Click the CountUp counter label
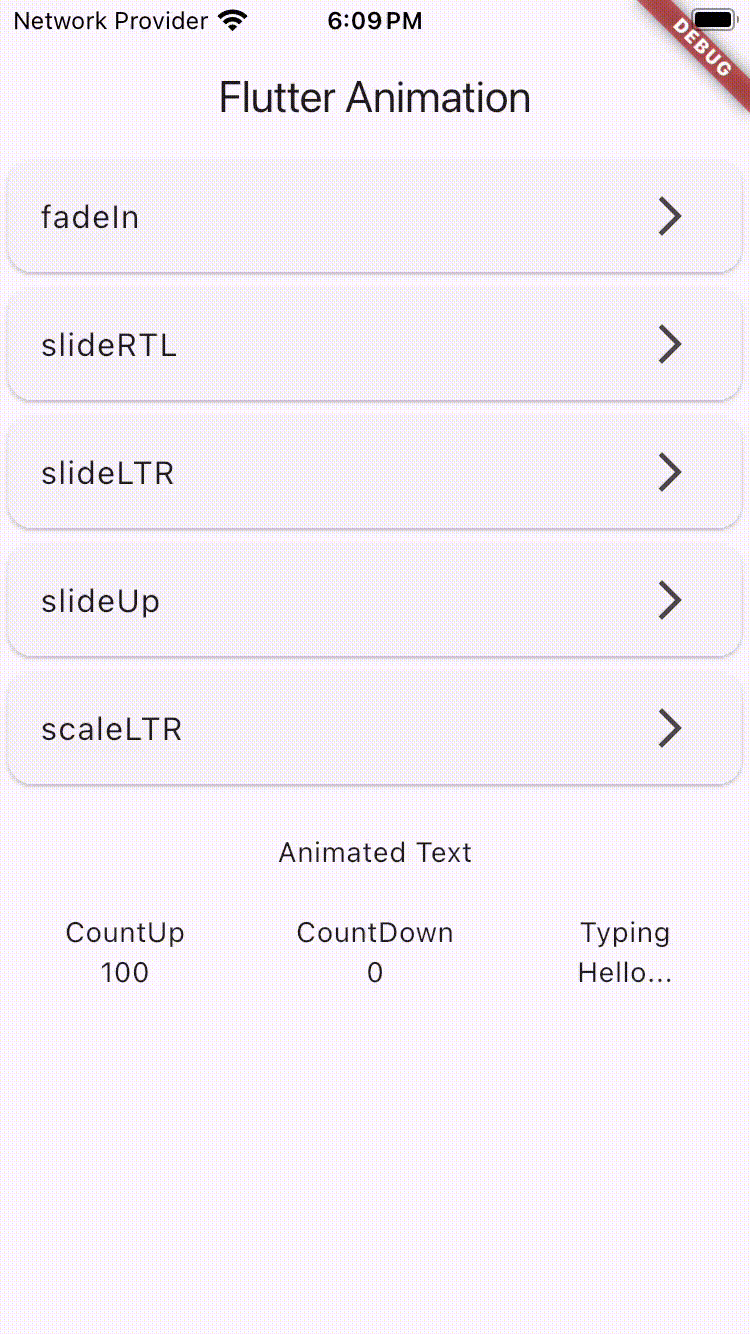 (124, 932)
